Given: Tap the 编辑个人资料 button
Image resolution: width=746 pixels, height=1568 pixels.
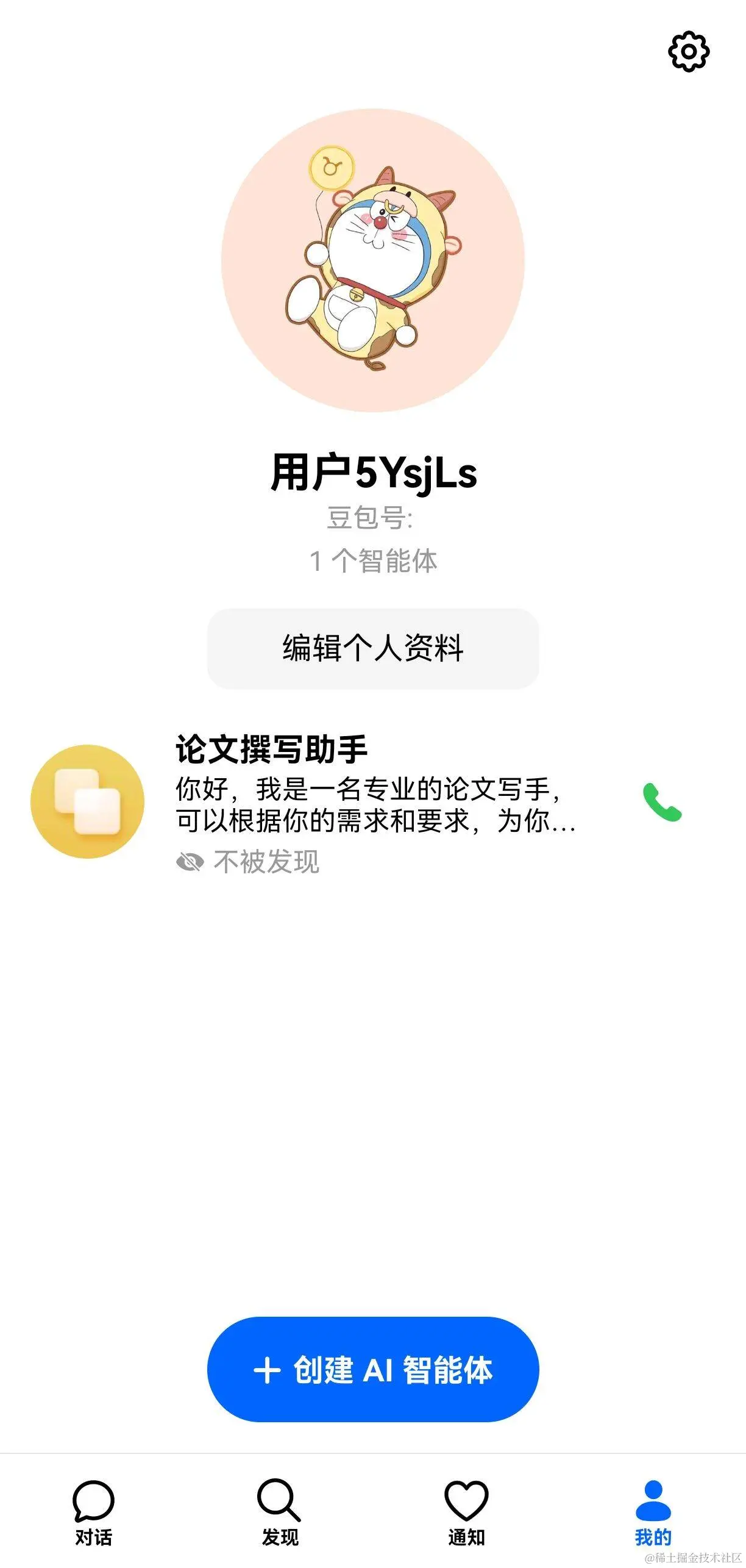Looking at the screenshot, I should coord(373,648).
